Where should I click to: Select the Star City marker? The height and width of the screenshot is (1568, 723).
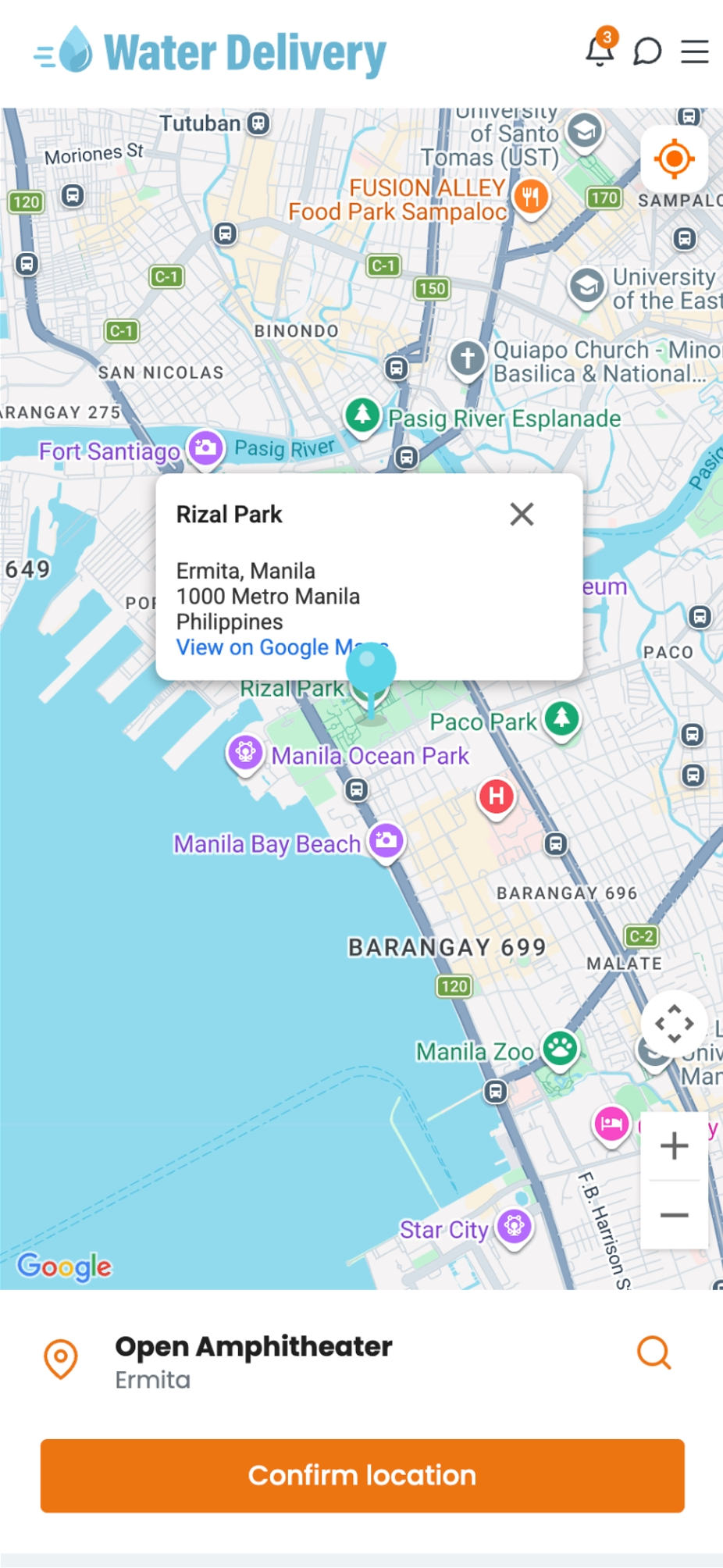click(x=514, y=1227)
